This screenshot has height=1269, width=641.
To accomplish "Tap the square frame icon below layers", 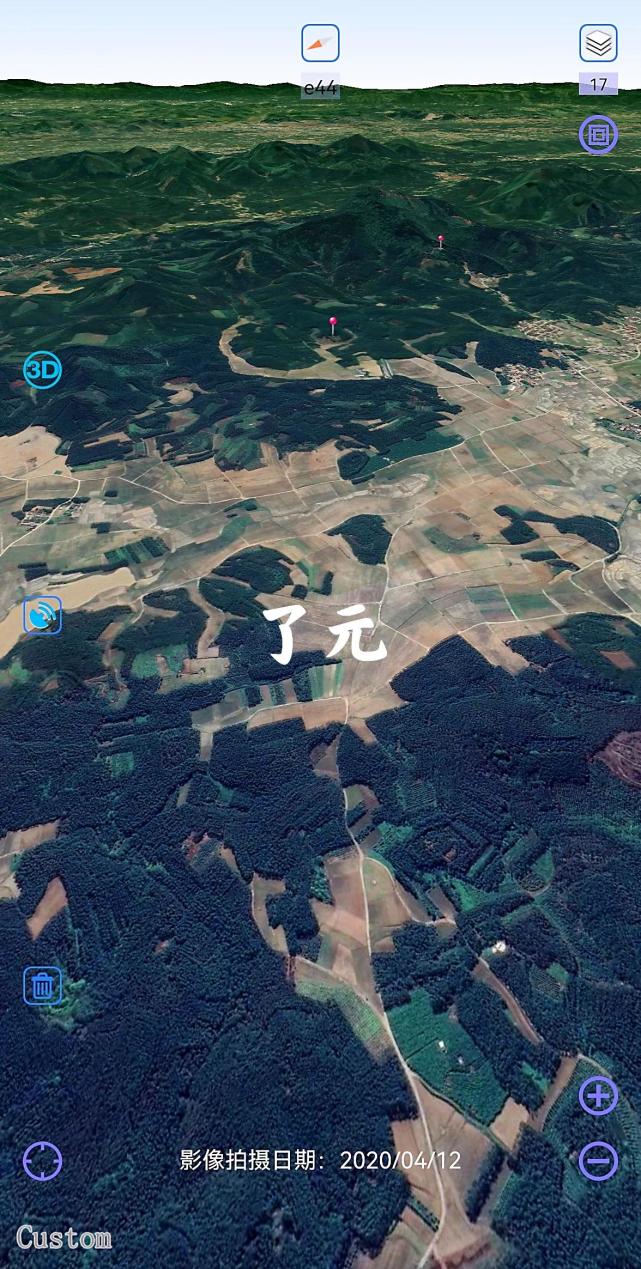I will click(x=598, y=134).
